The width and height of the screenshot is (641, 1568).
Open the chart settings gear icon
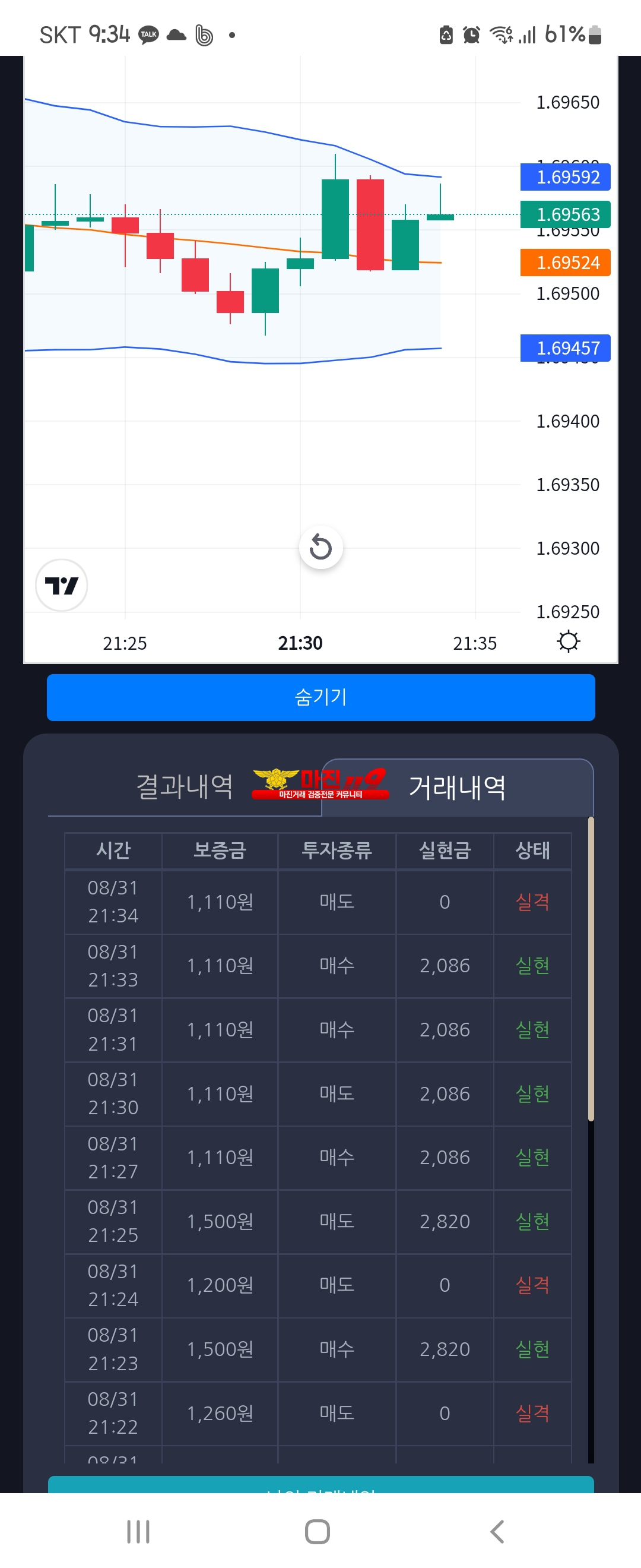(x=568, y=641)
